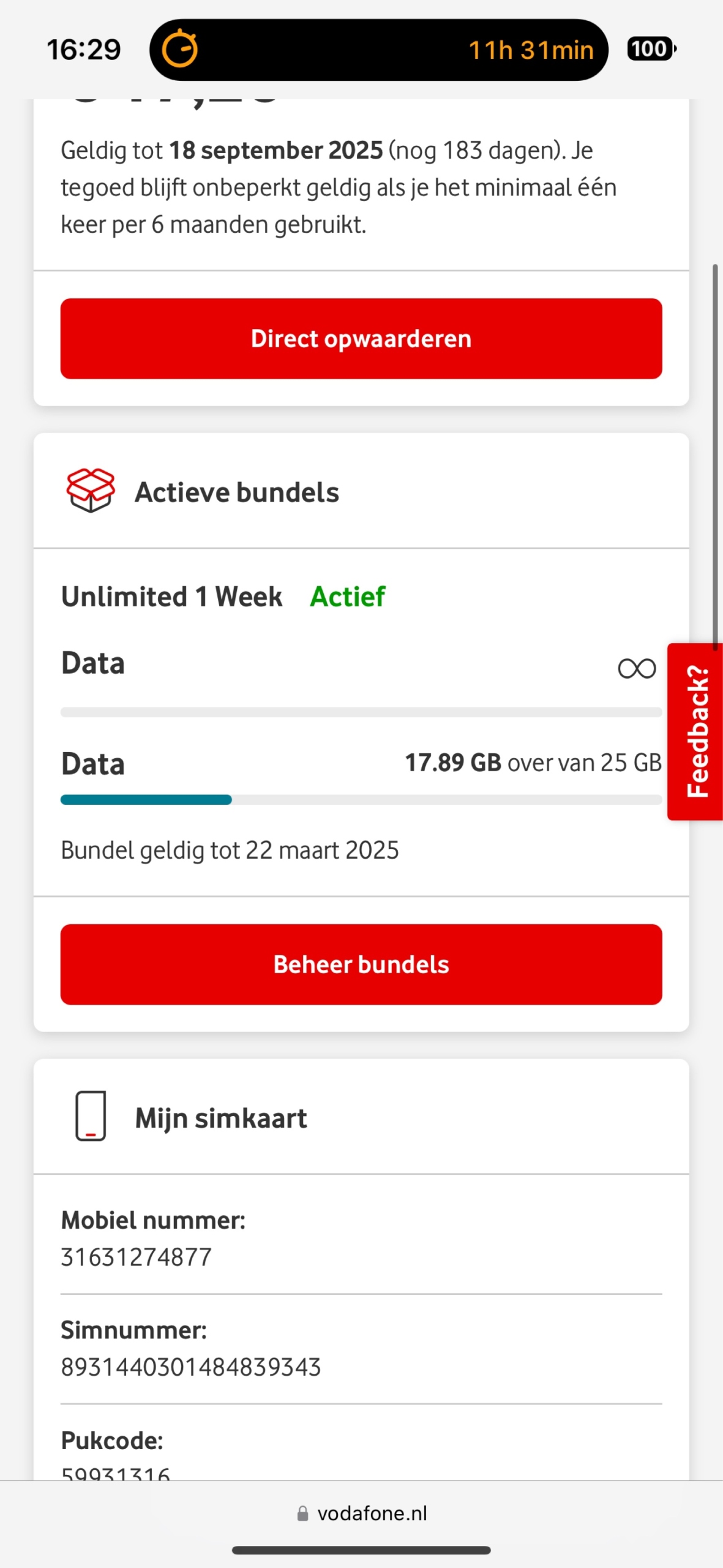This screenshot has height=1568, width=723.
Task: Tap the vodafone.nl address bar
Action: [x=362, y=1513]
